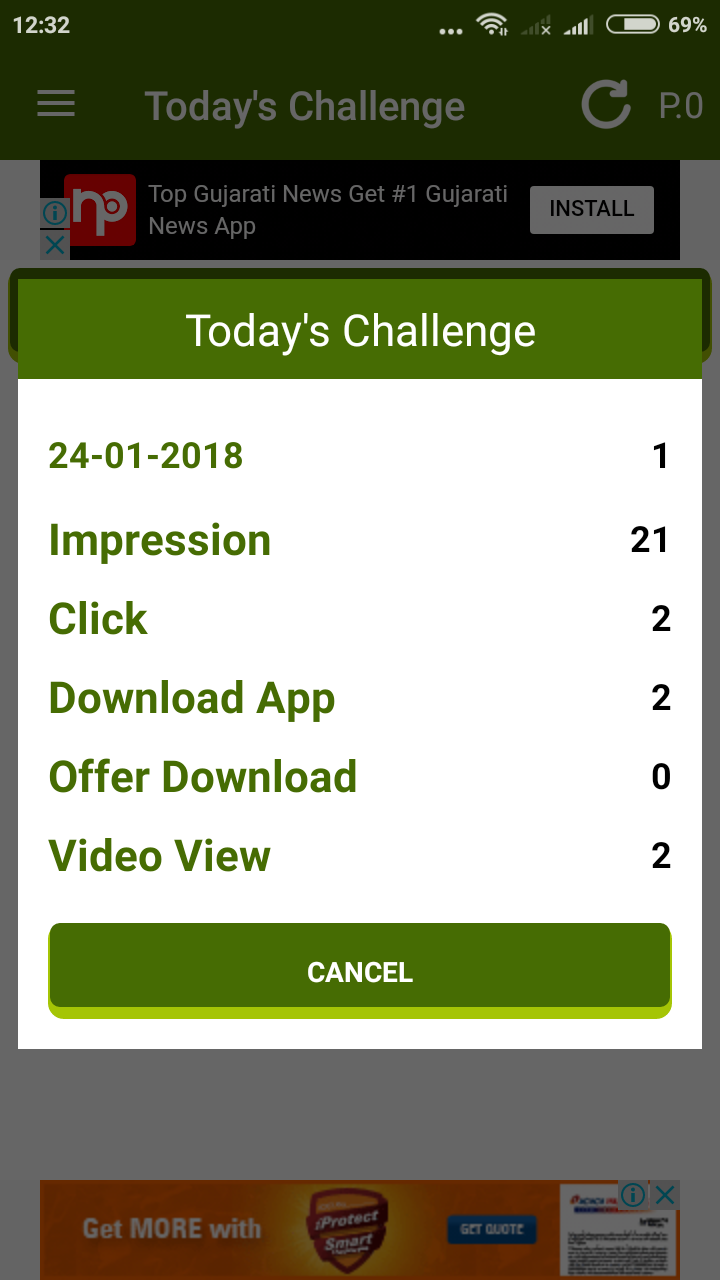
Task: Close the iProtect Smart bottom ad
Action: click(x=664, y=1195)
